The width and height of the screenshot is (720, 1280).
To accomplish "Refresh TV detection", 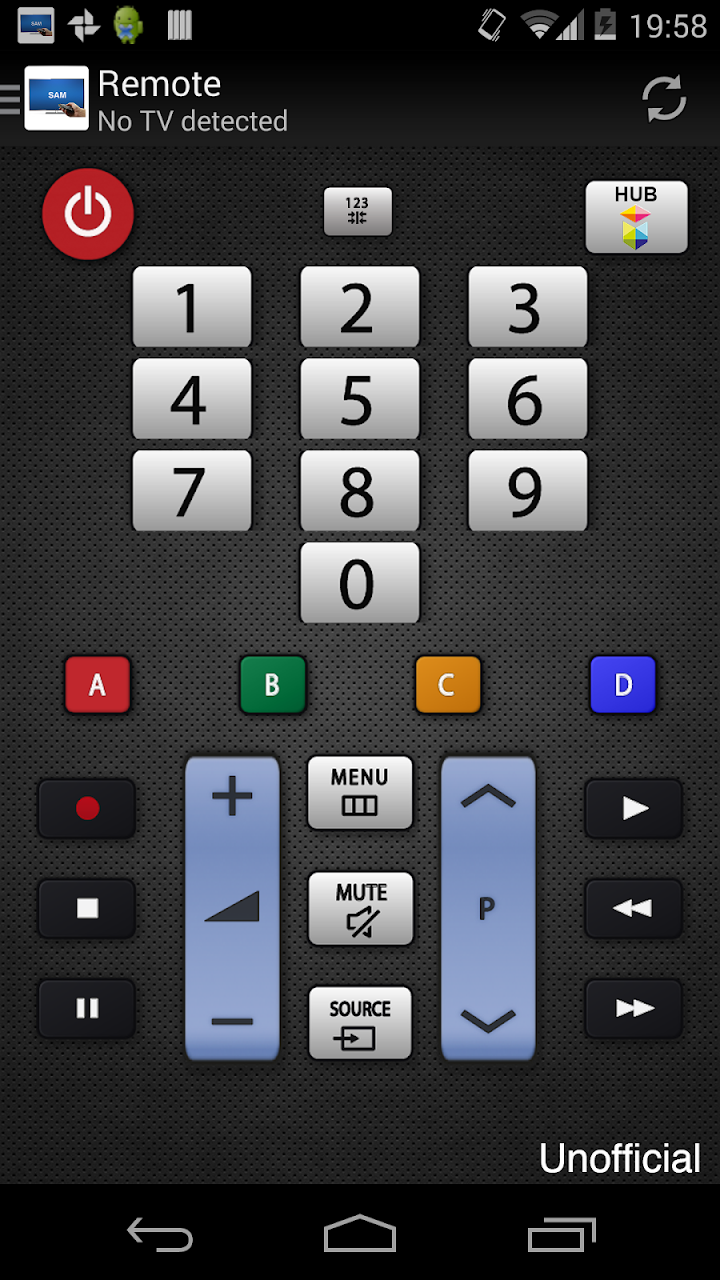I will point(664,99).
